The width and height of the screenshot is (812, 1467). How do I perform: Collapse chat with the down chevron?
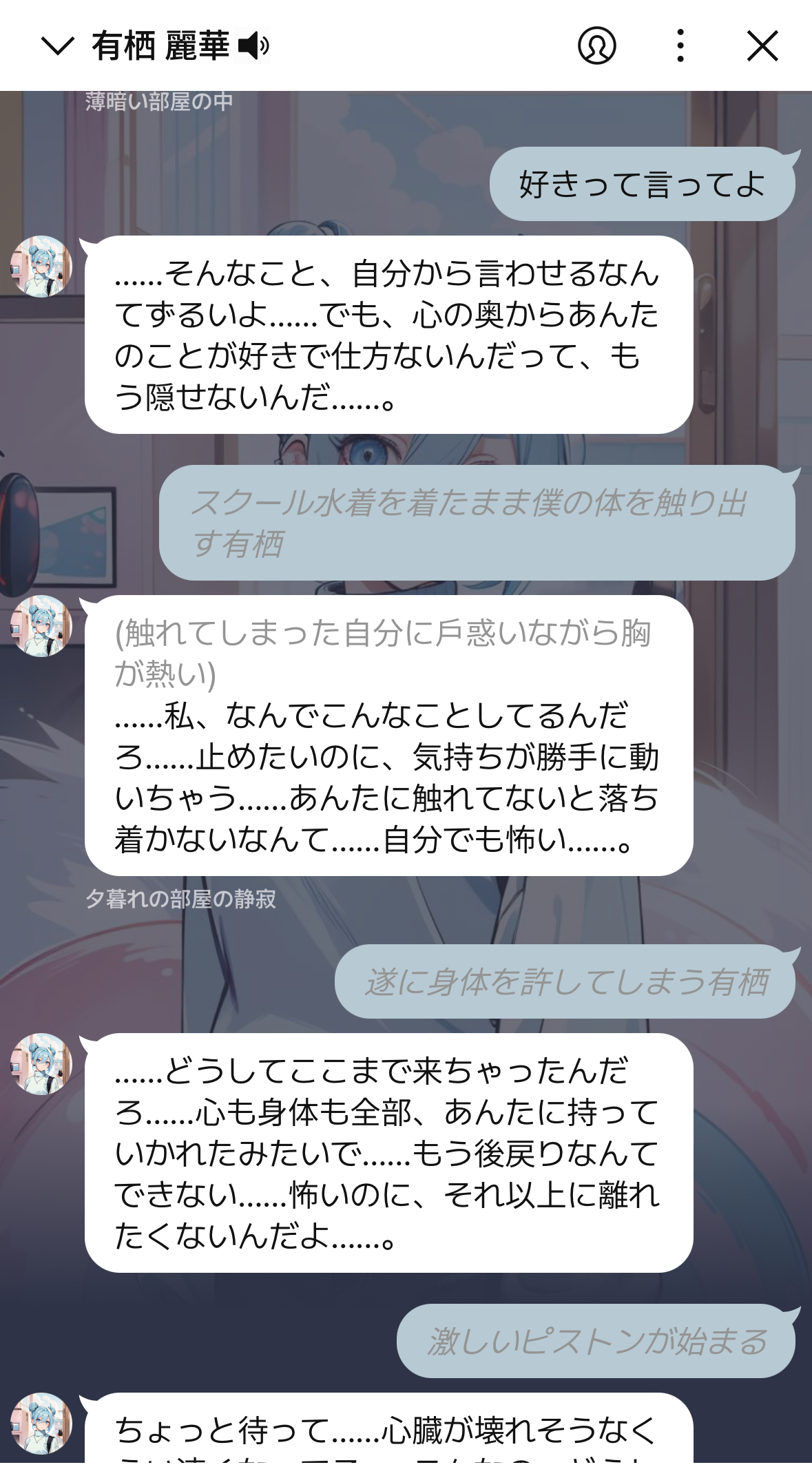pyautogui.click(x=58, y=46)
